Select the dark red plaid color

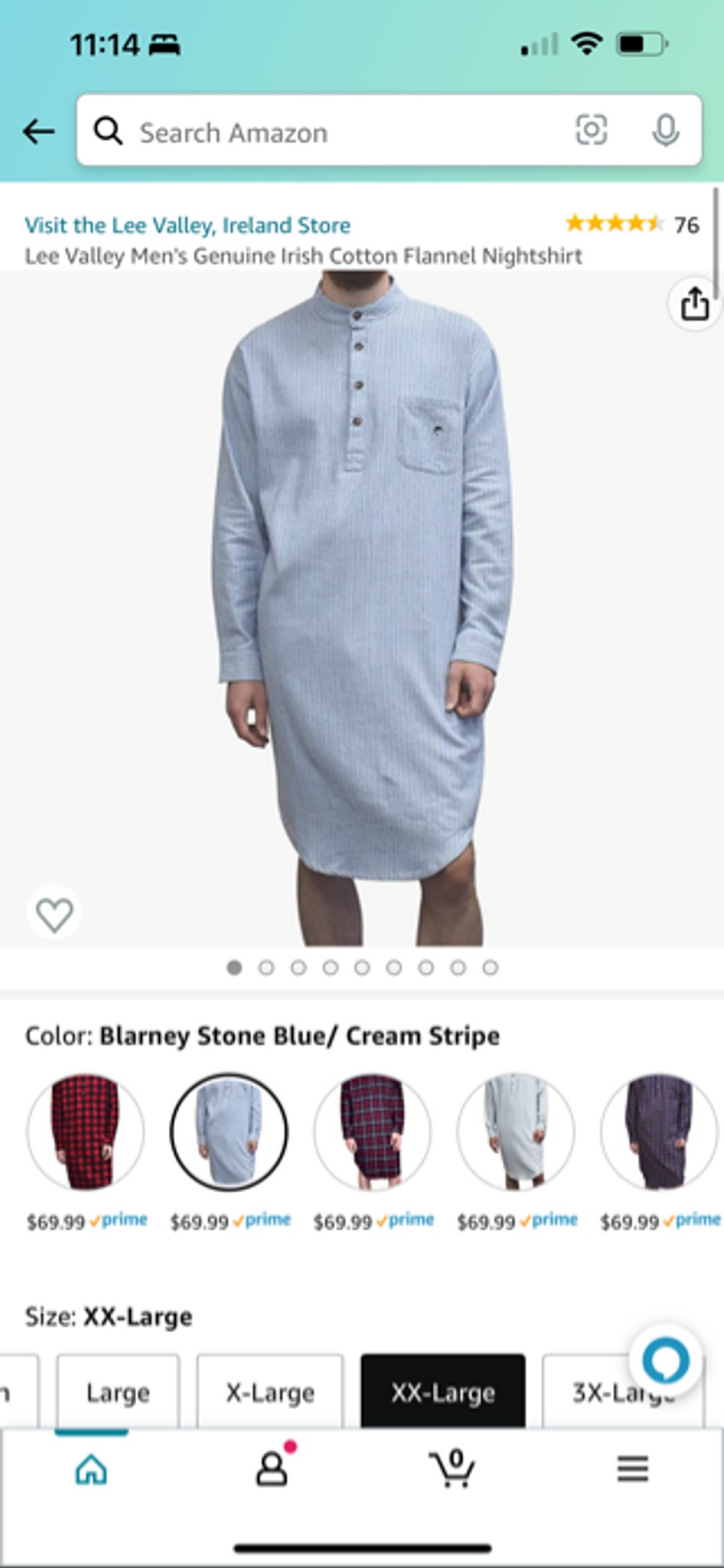(372, 1132)
